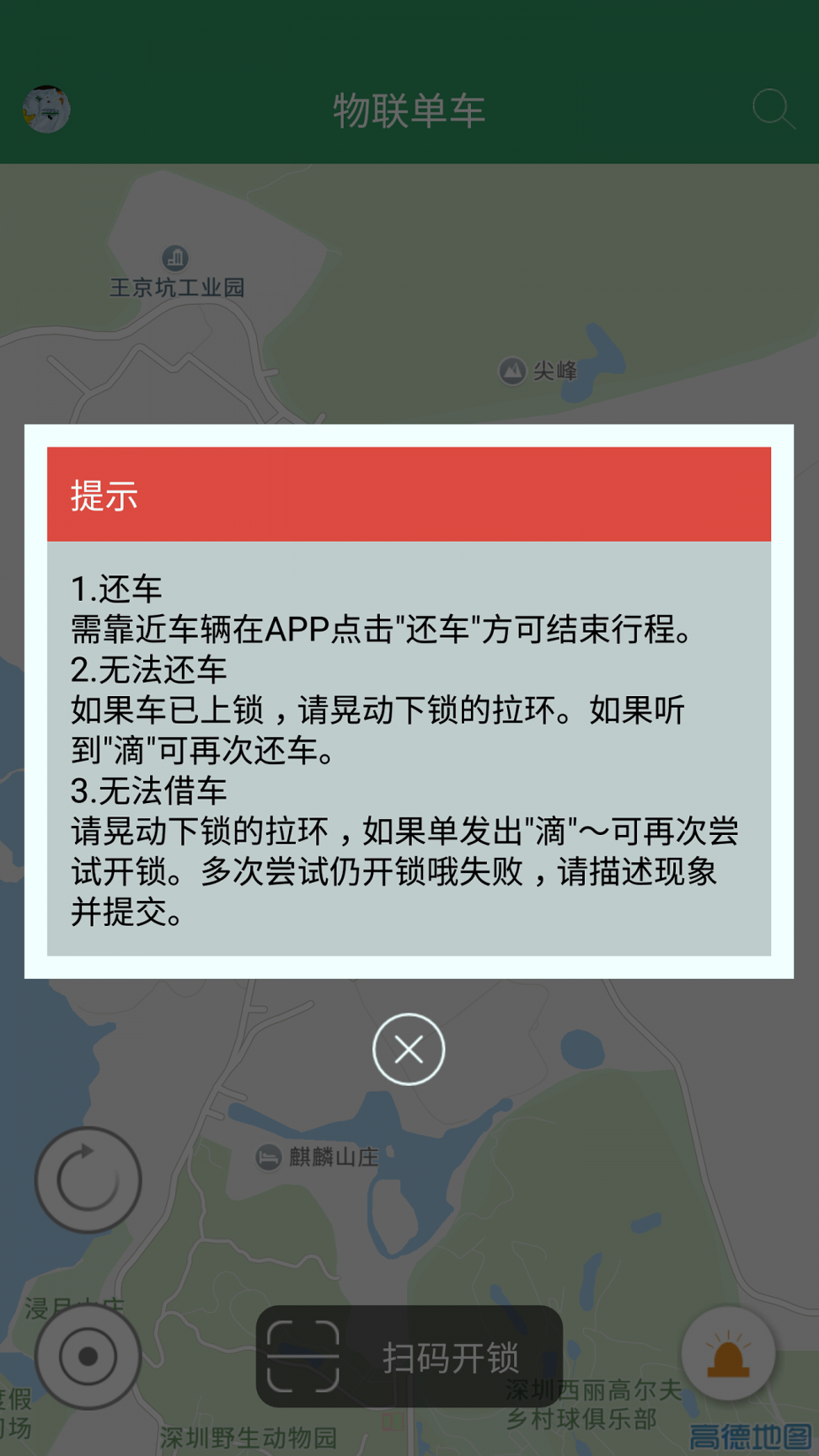Open the search magnifier icon
Screen dimensions: 819x1456
pos(773,110)
